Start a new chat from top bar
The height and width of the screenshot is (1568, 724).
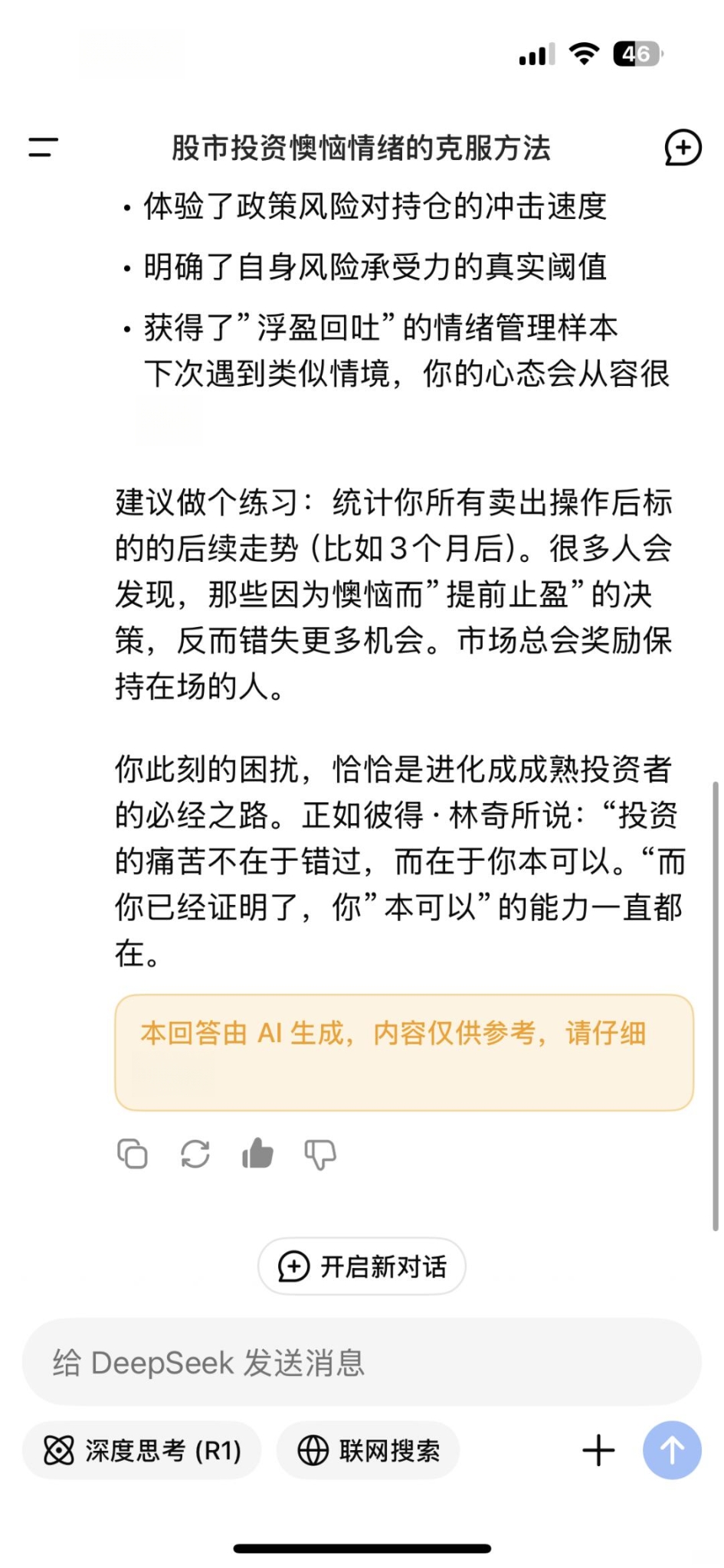[682, 147]
